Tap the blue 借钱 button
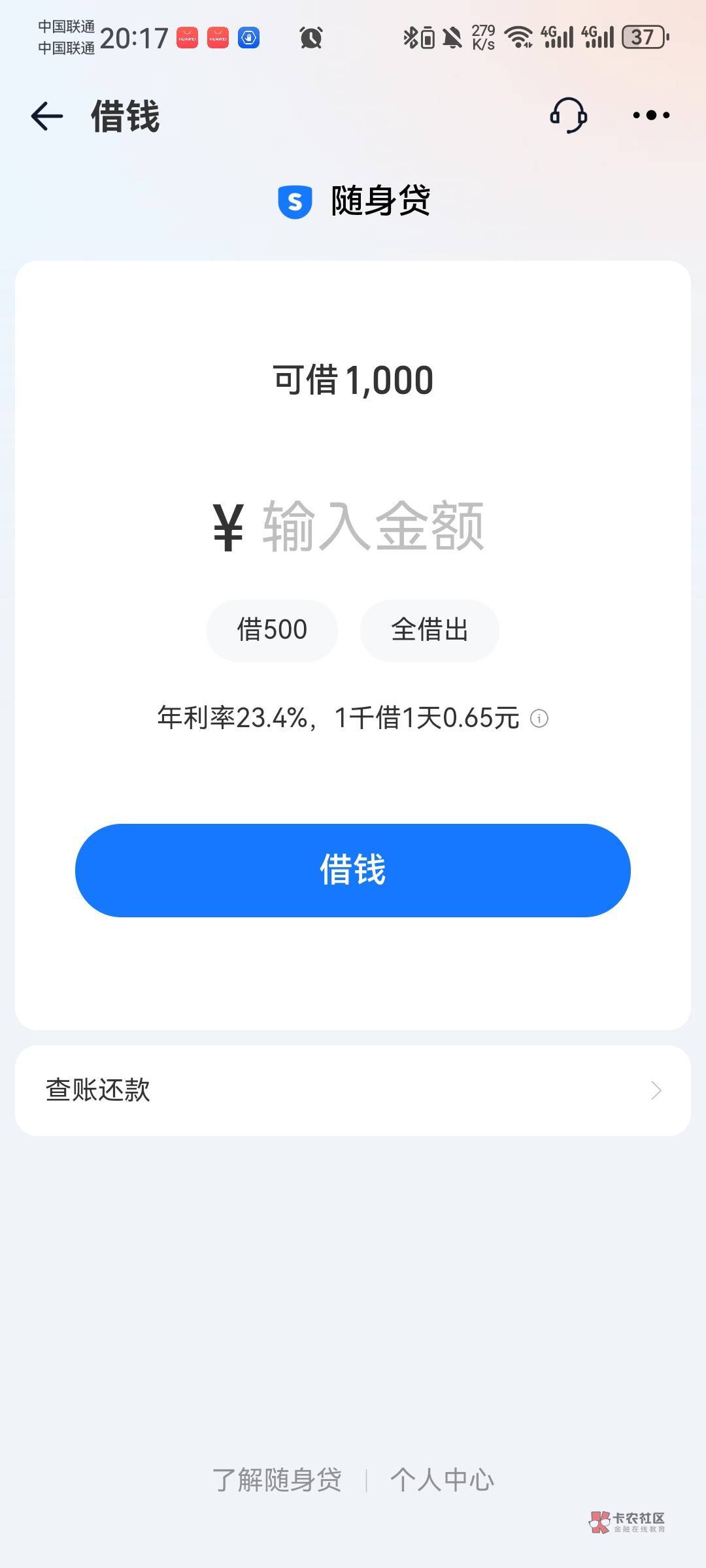The width and height of the screenshot is (706, 1568). click(x=353, y=870)
